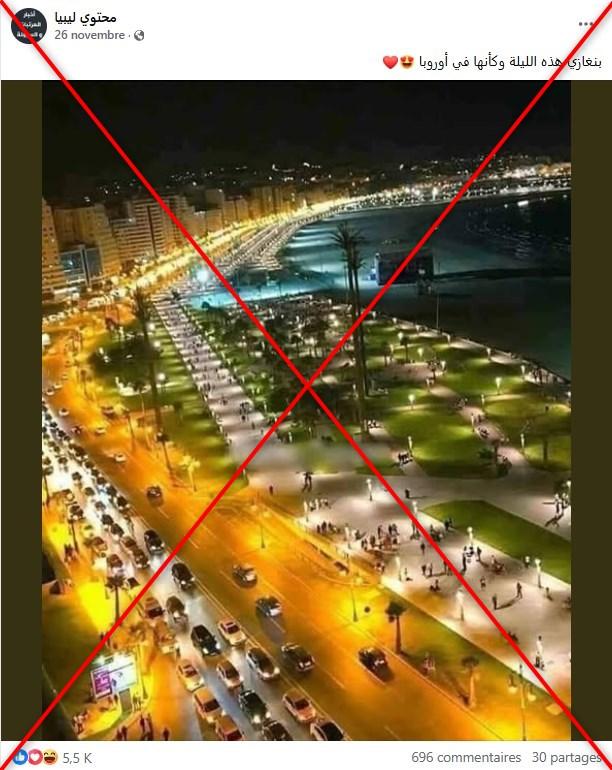
Task: Open the محتوى ليبيا page name
Action: 86,16
